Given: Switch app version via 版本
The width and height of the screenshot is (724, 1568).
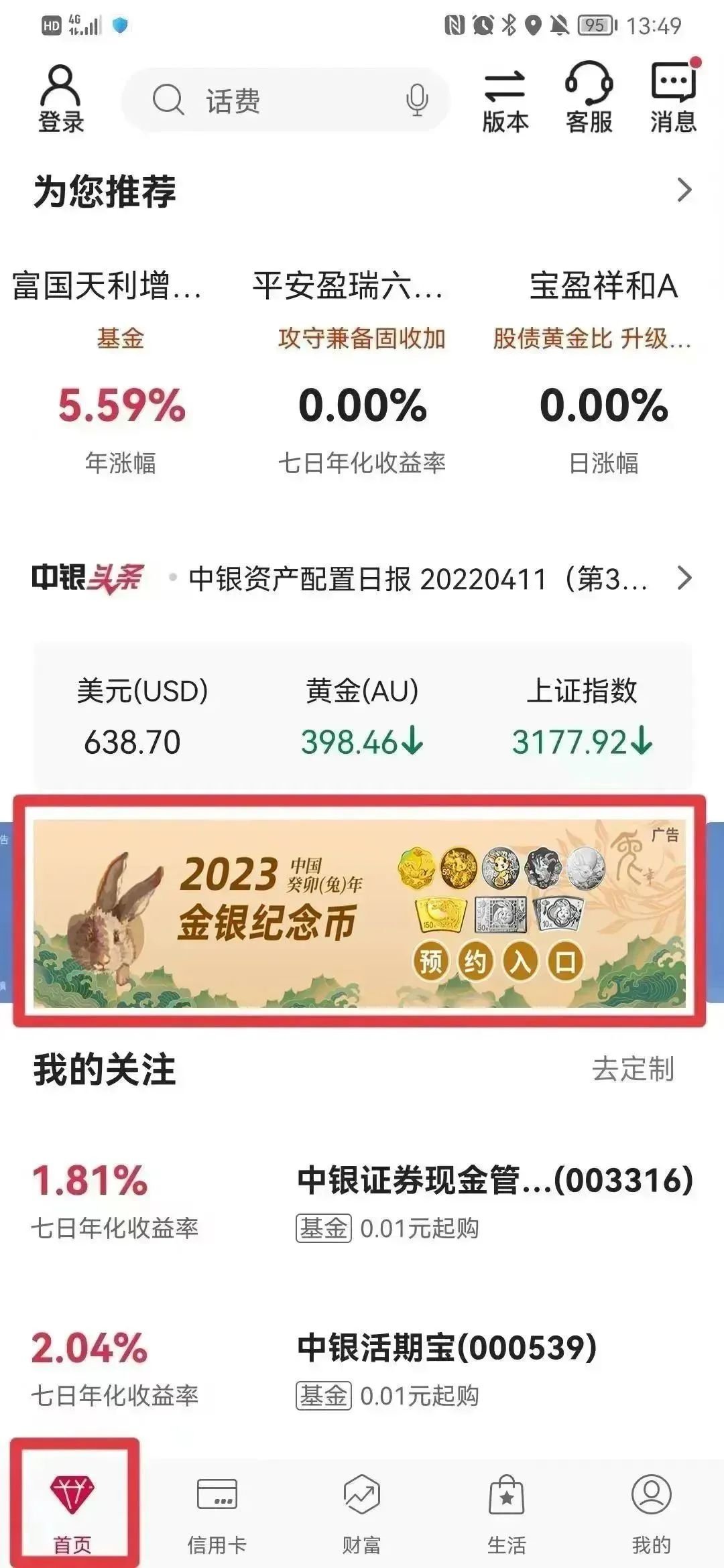Looking at the screenshot, I should (x=505, y=101).
